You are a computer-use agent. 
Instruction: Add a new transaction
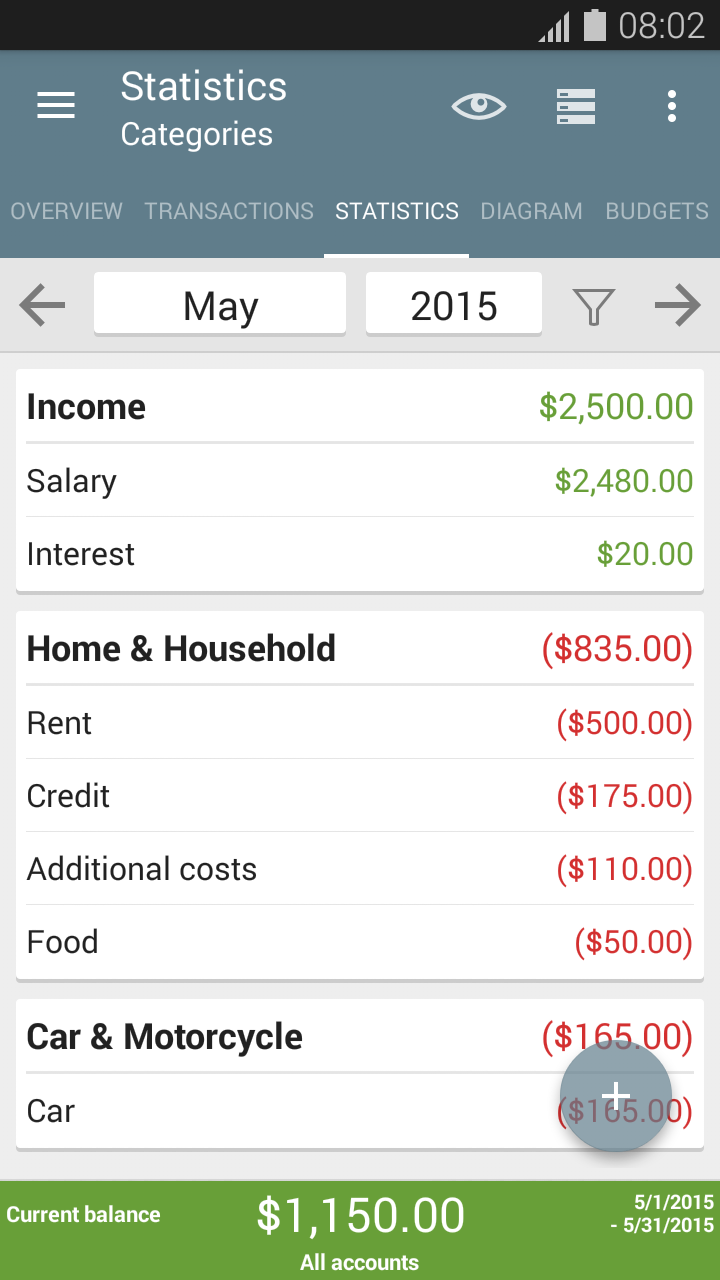[616, 1096]
